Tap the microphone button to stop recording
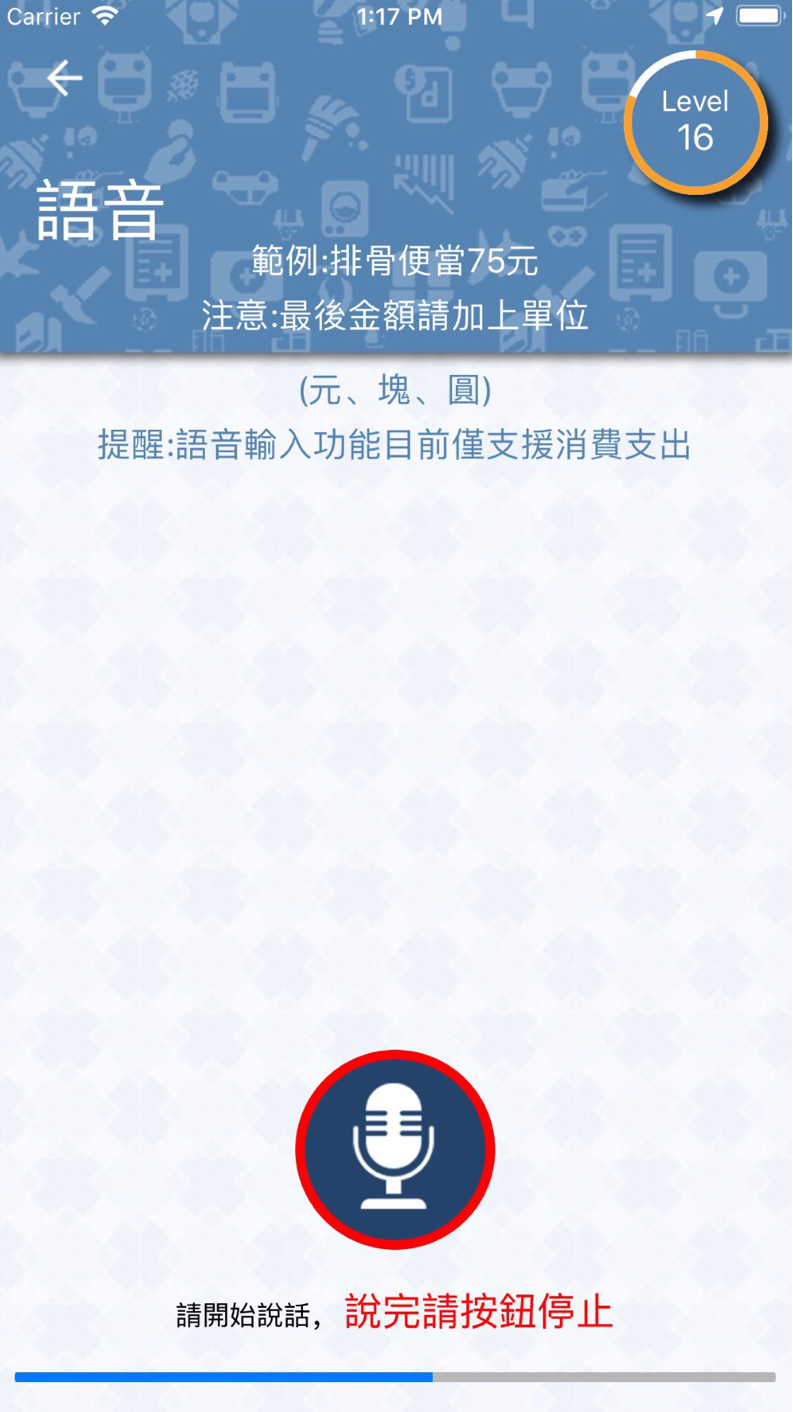Image resolution: width=793 pixels, height=1412 pixels. coord(395,1149)
